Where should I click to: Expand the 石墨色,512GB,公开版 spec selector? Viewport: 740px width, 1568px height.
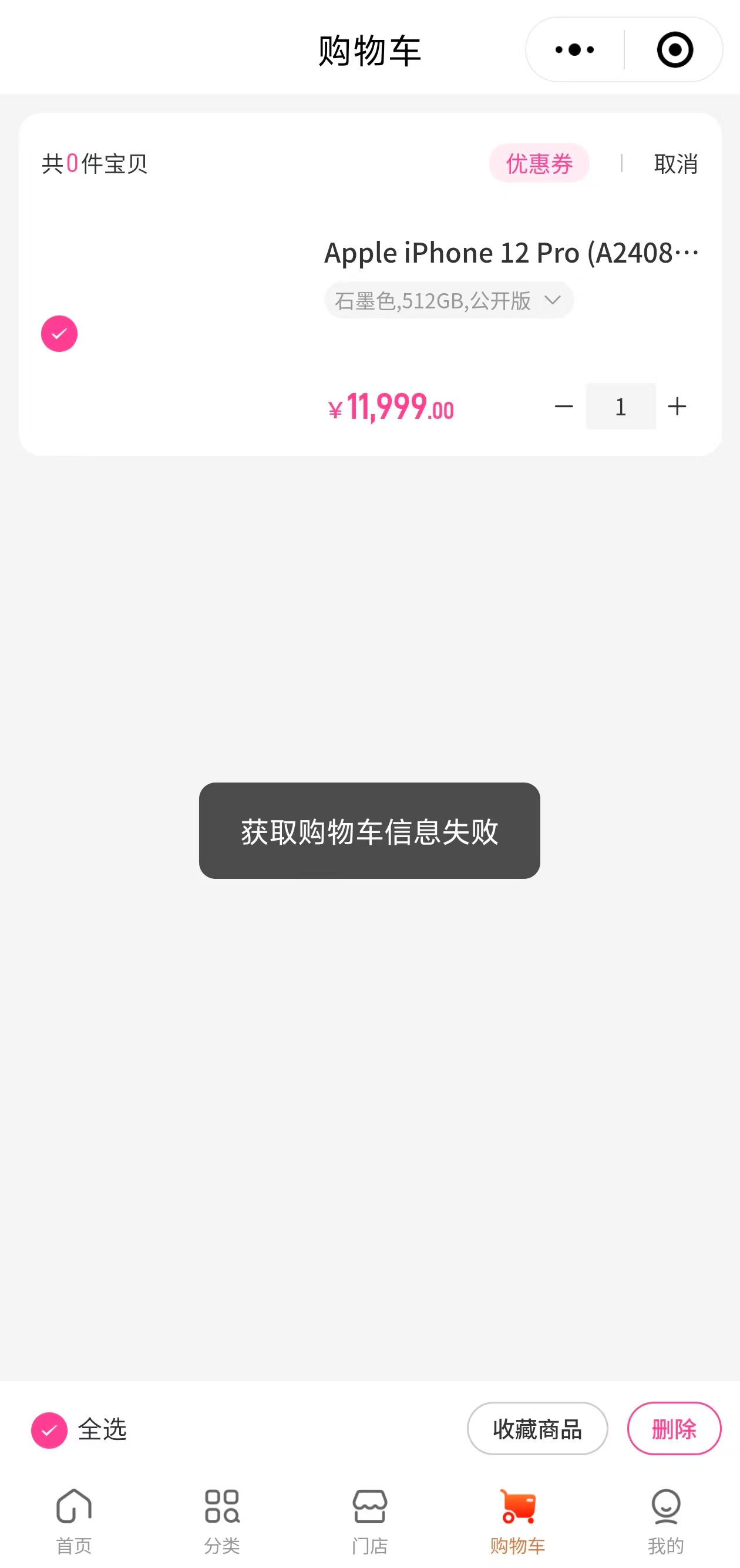449,300
